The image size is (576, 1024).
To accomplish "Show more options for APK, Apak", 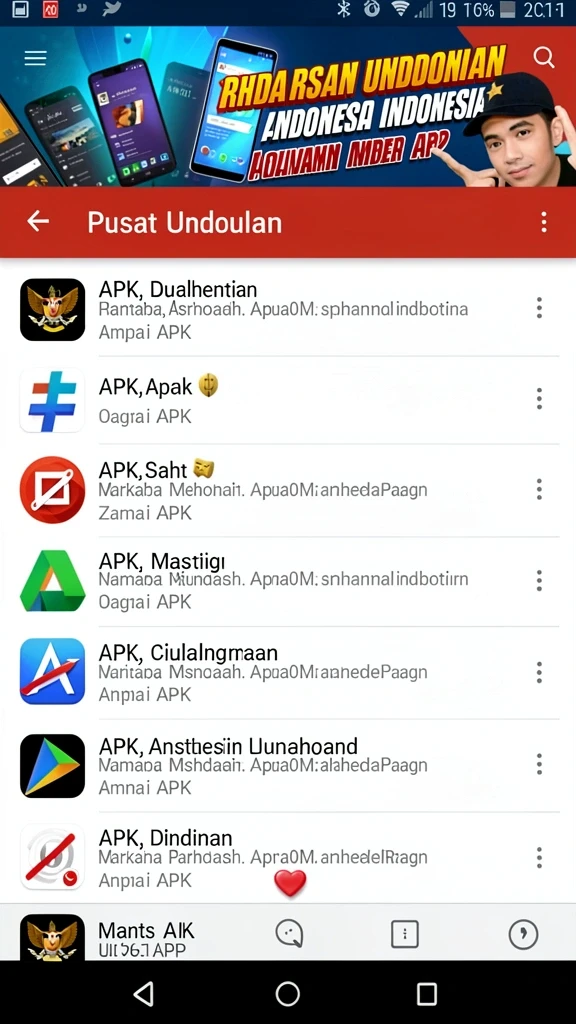I will pyautogui.click(x=539, y=398).
